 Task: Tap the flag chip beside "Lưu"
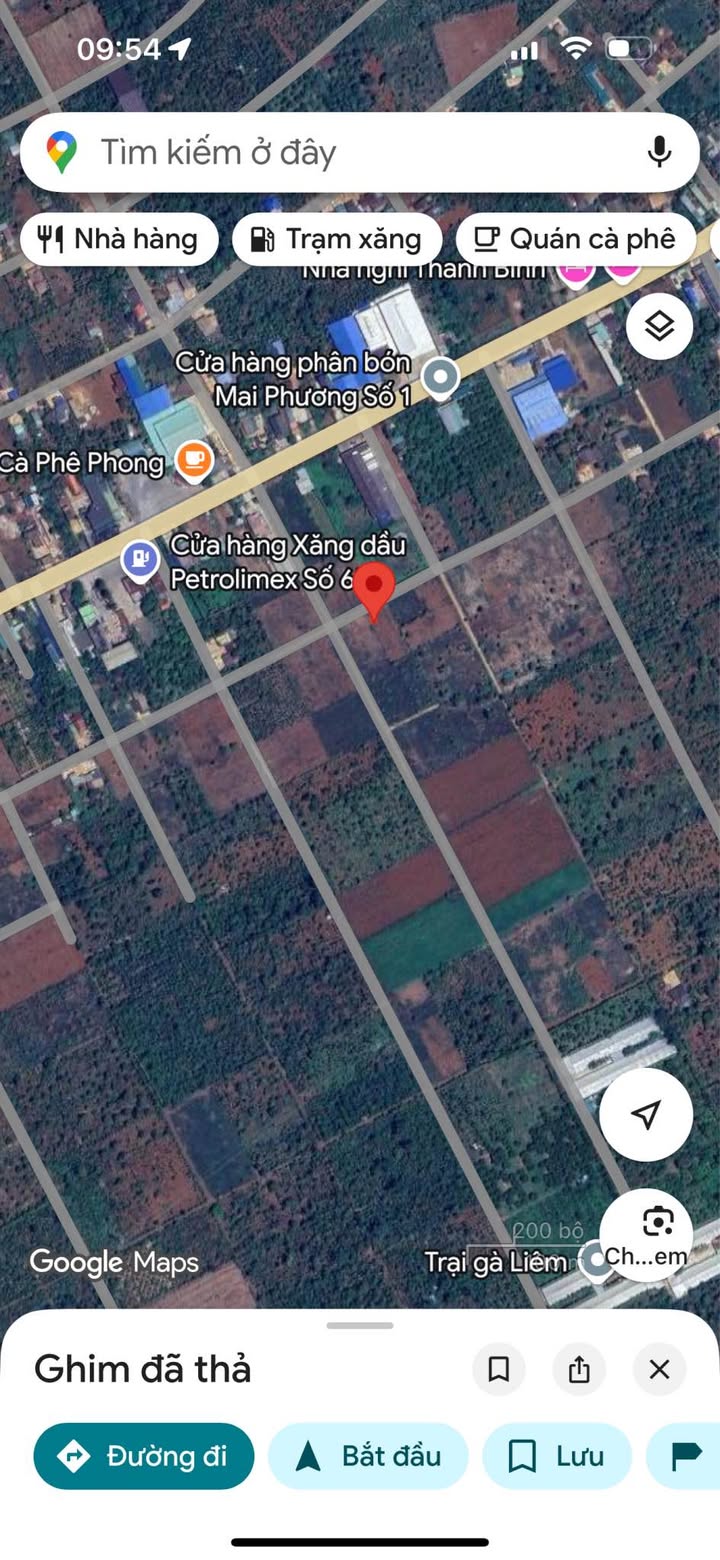point(686,1456)
